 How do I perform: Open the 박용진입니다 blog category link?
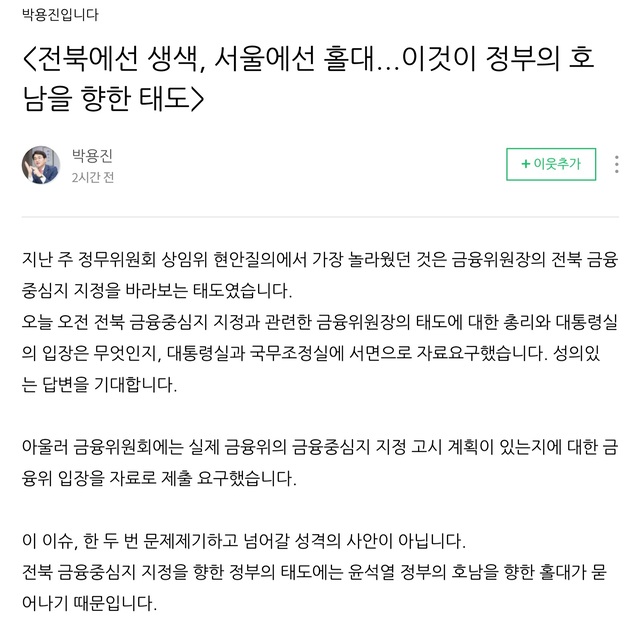(60, 15)
